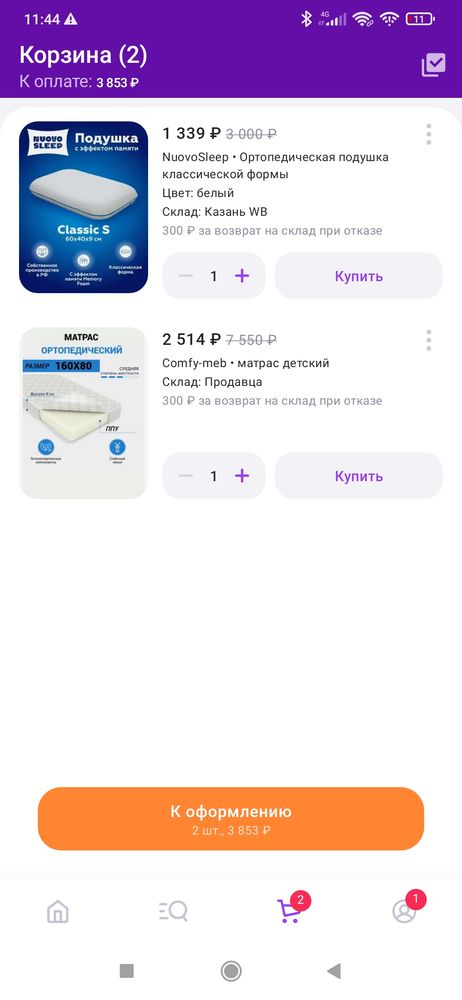Increase quantity of the NuovoSleep pillow
The image size is (462, 1000).
(242, 276)
